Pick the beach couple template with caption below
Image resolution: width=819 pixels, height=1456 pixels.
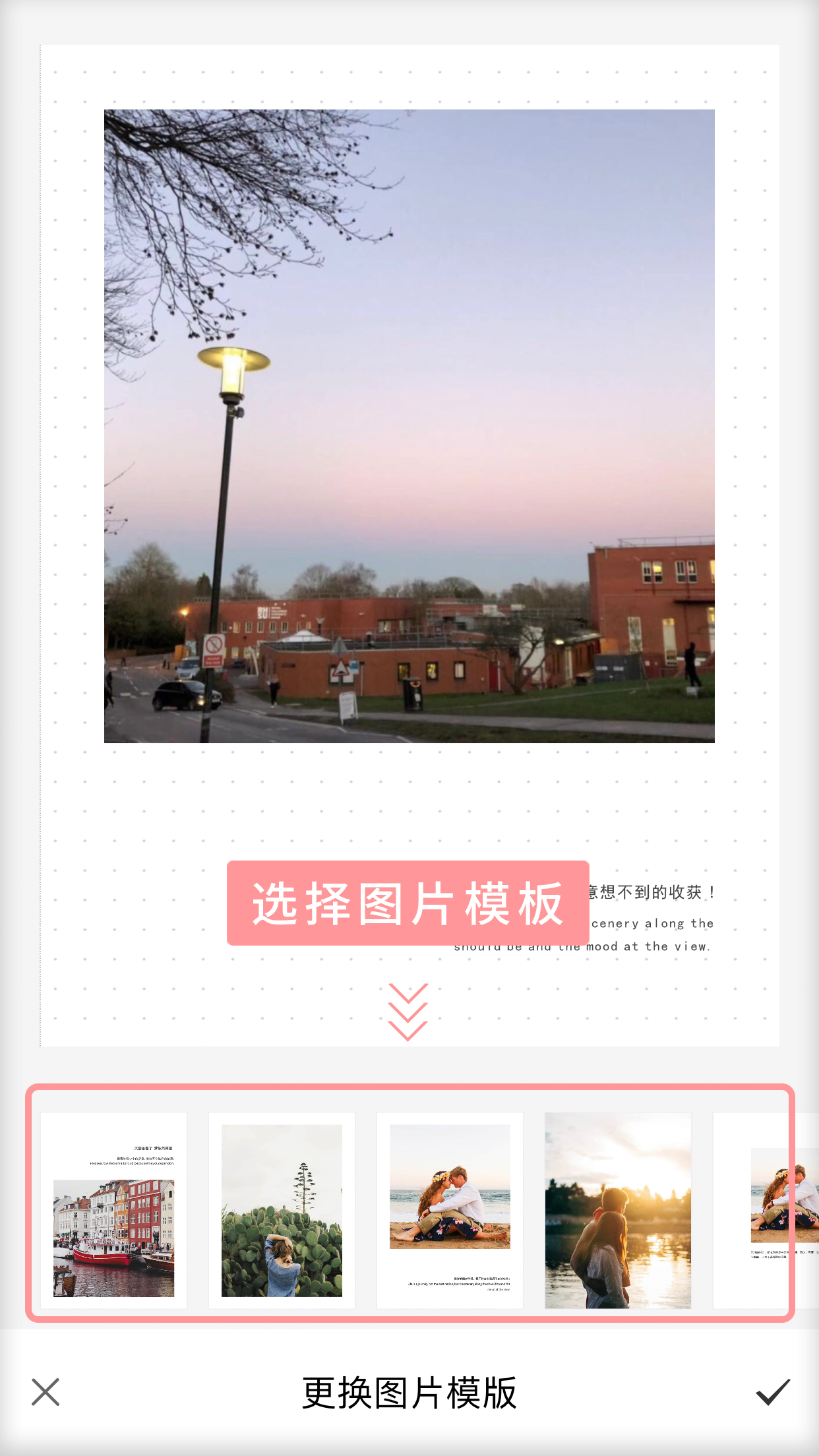pos(450,1210)
